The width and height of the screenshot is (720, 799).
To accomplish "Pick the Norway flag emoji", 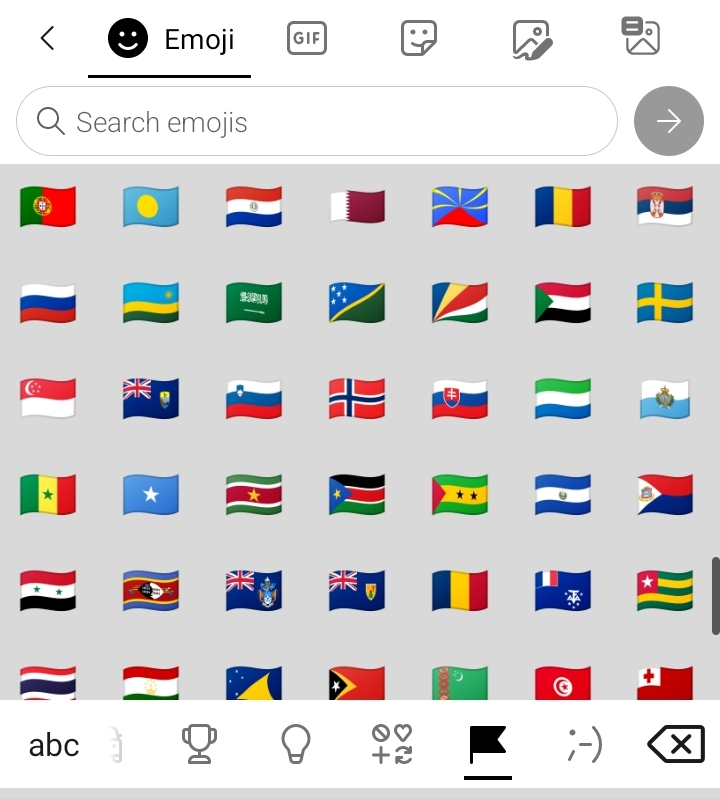I will (357, 398).
